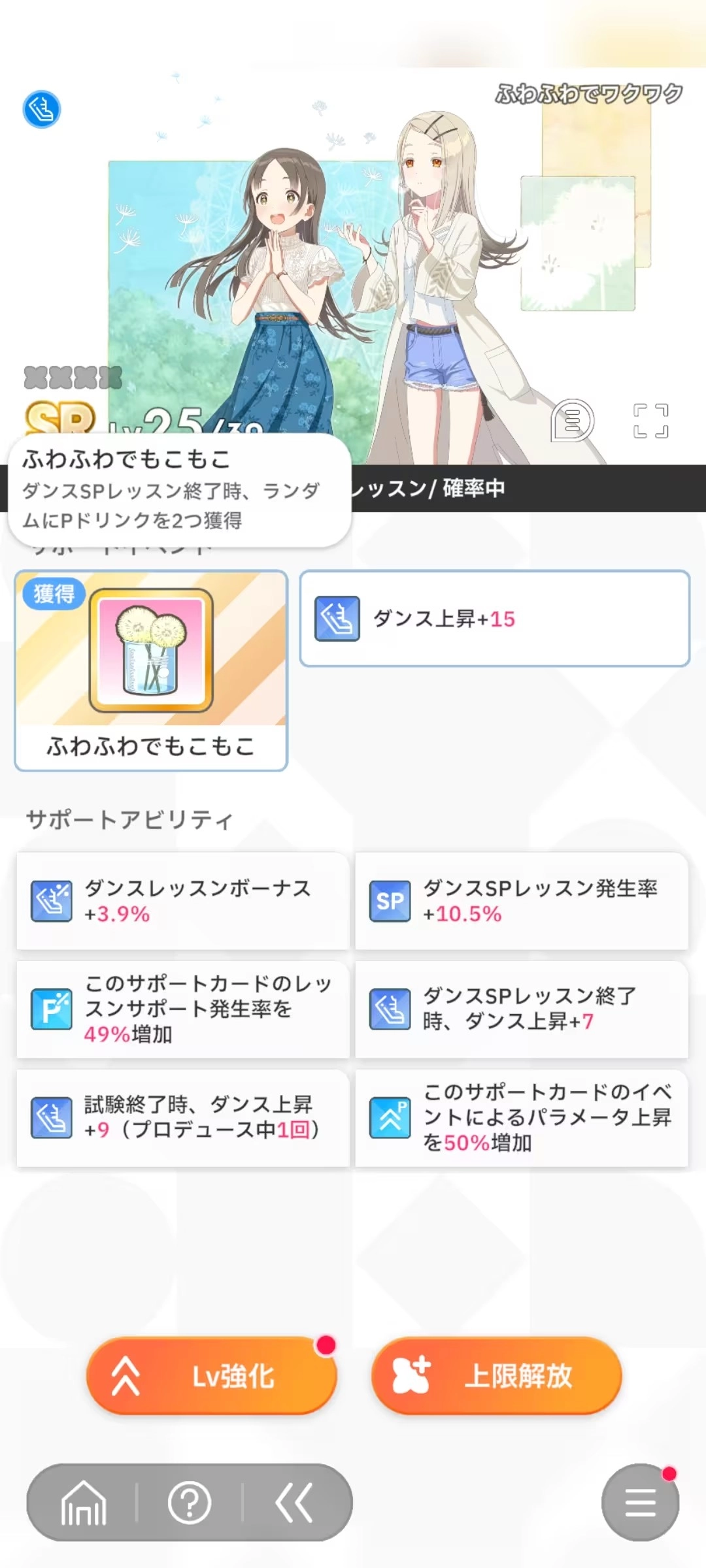Open the card story text icon

tap(573, 421)
